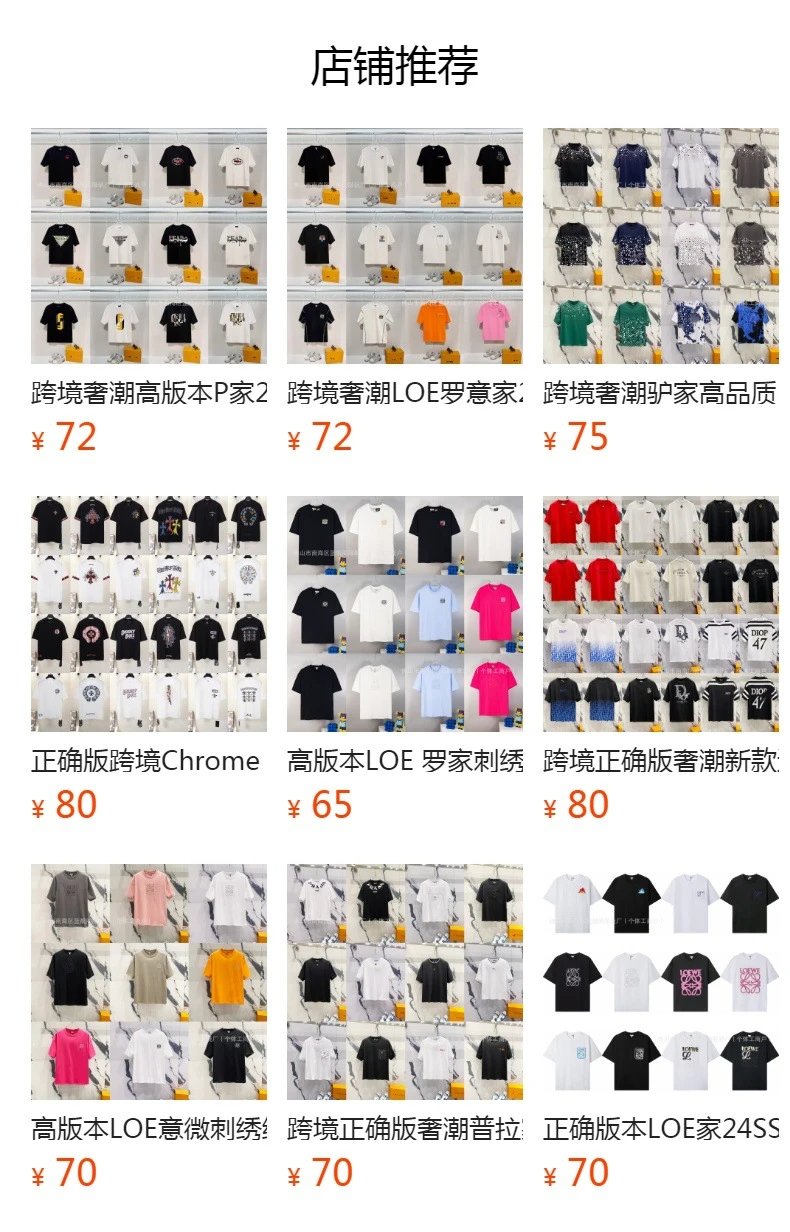Click the ¥ 65 price label

[315, 802]
